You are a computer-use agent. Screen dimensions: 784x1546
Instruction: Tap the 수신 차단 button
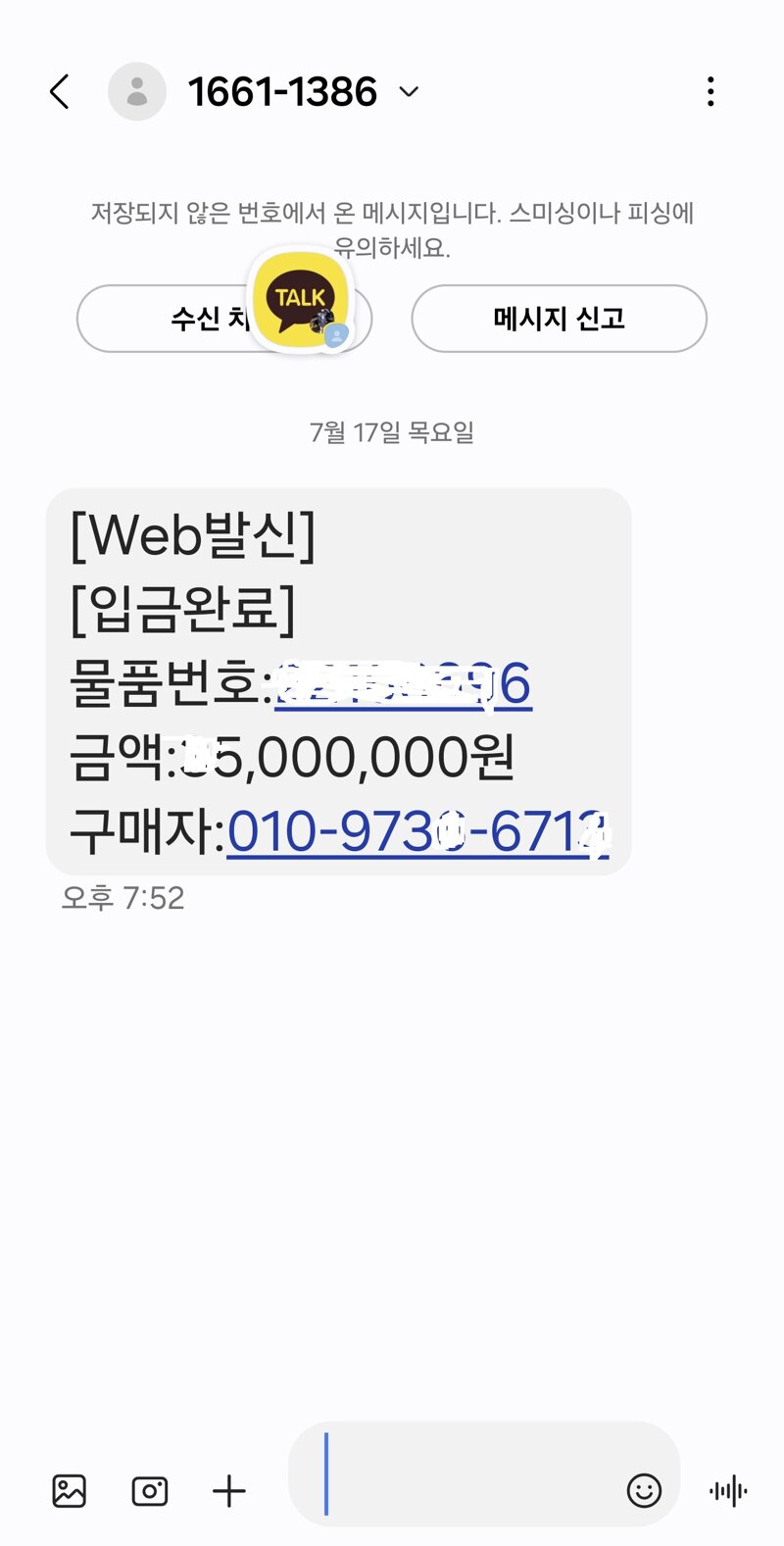tap(223, 319)
